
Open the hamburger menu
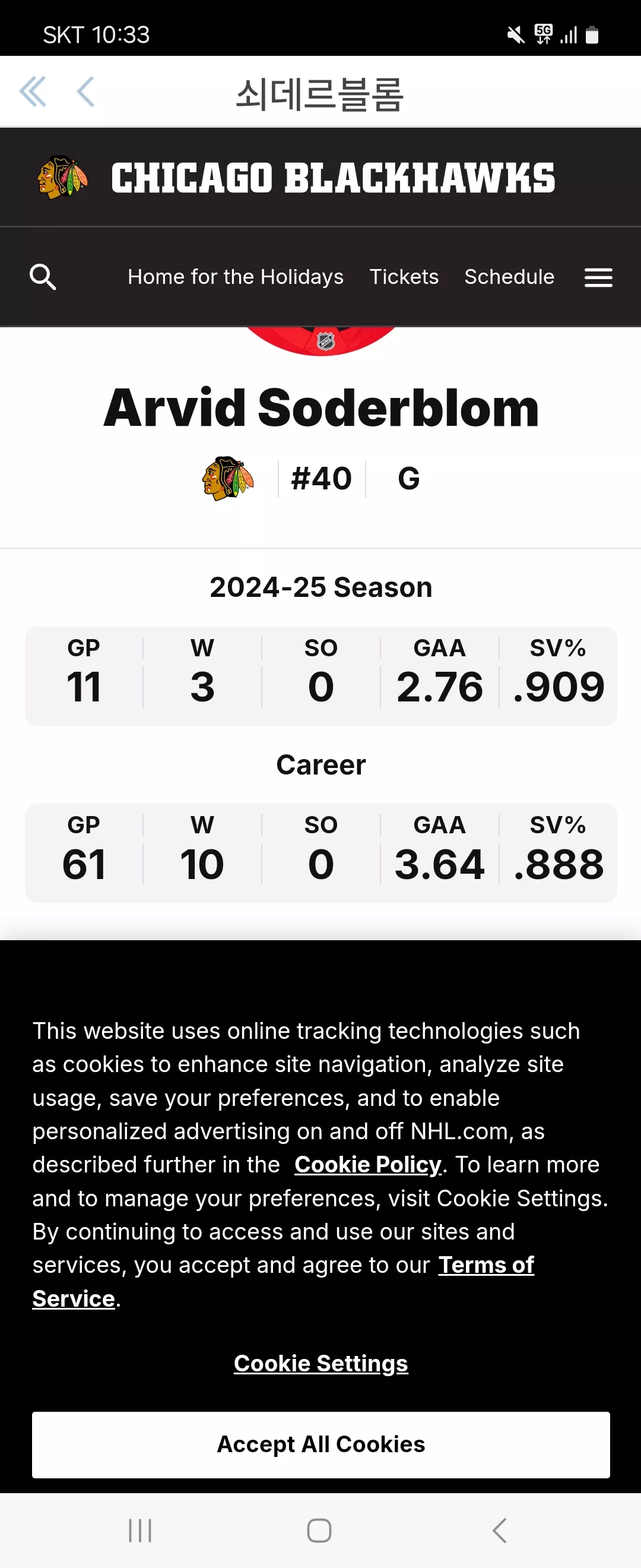[x=598, y=277]
